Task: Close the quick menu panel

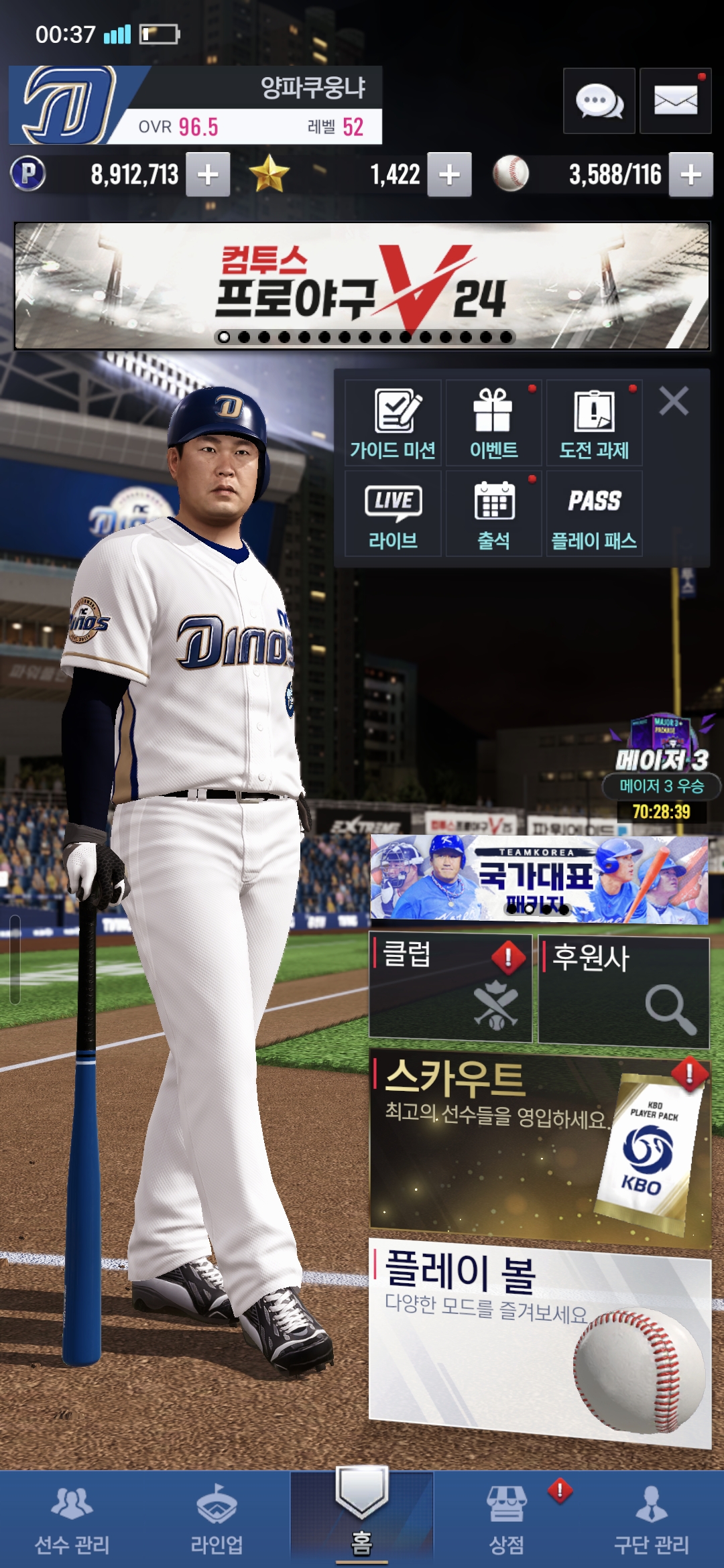Action: coord(674,401)
